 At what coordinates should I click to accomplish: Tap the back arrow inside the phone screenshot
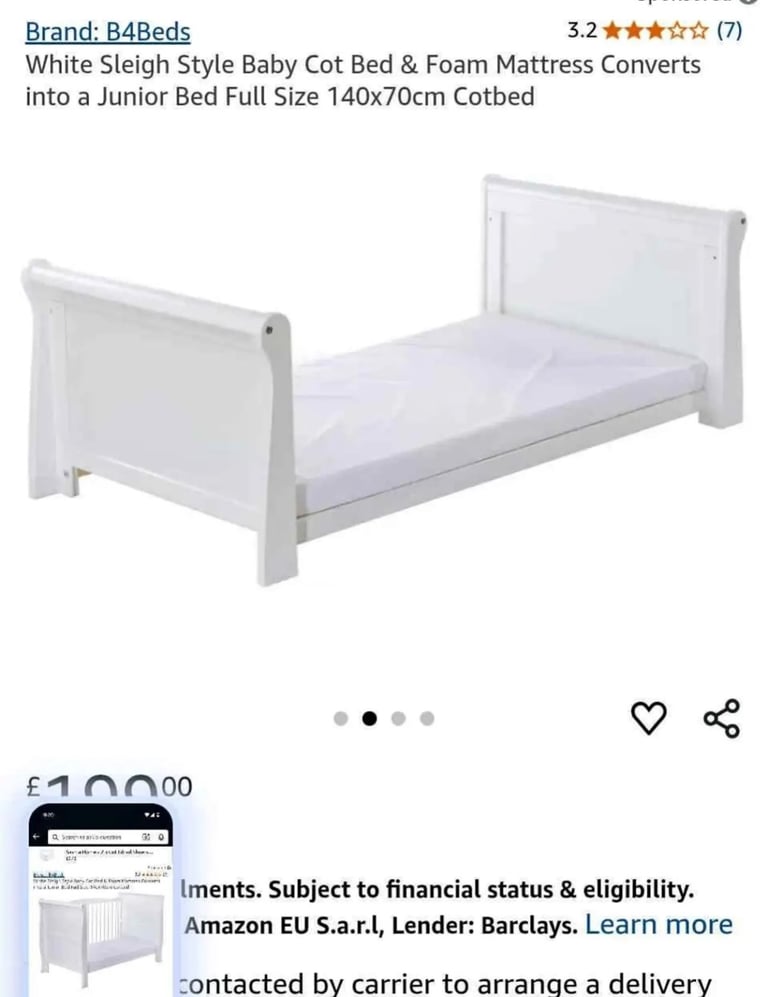(x=36, y=836)
